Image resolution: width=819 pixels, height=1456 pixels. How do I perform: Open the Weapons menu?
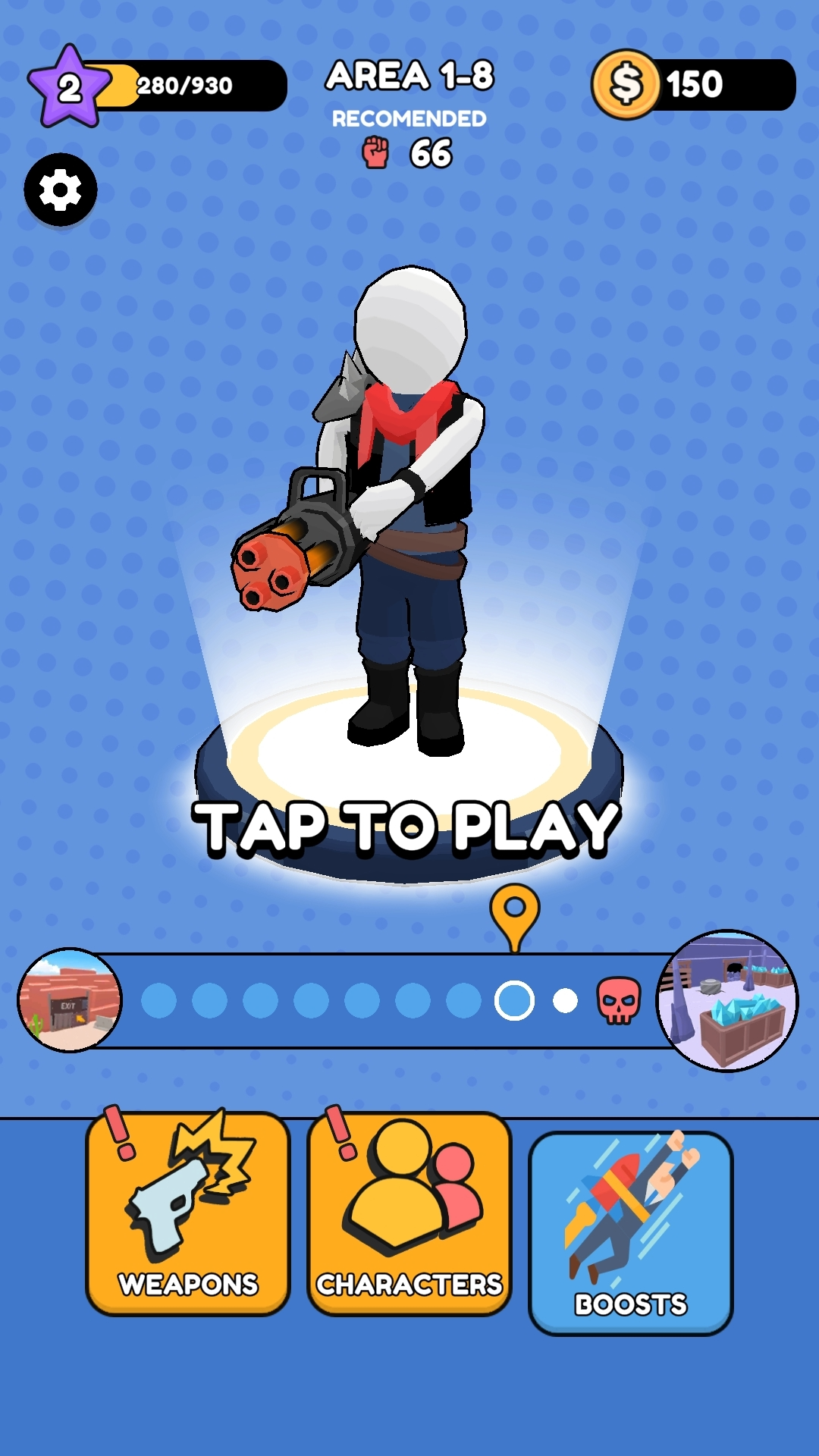(x=188, y=1213)
